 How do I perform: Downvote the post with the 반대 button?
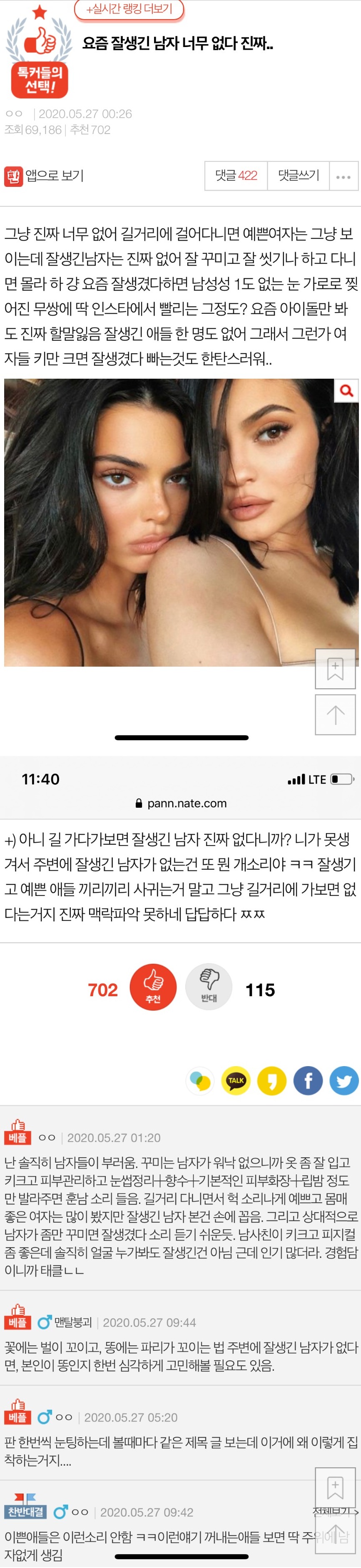[x=209, y=987]
